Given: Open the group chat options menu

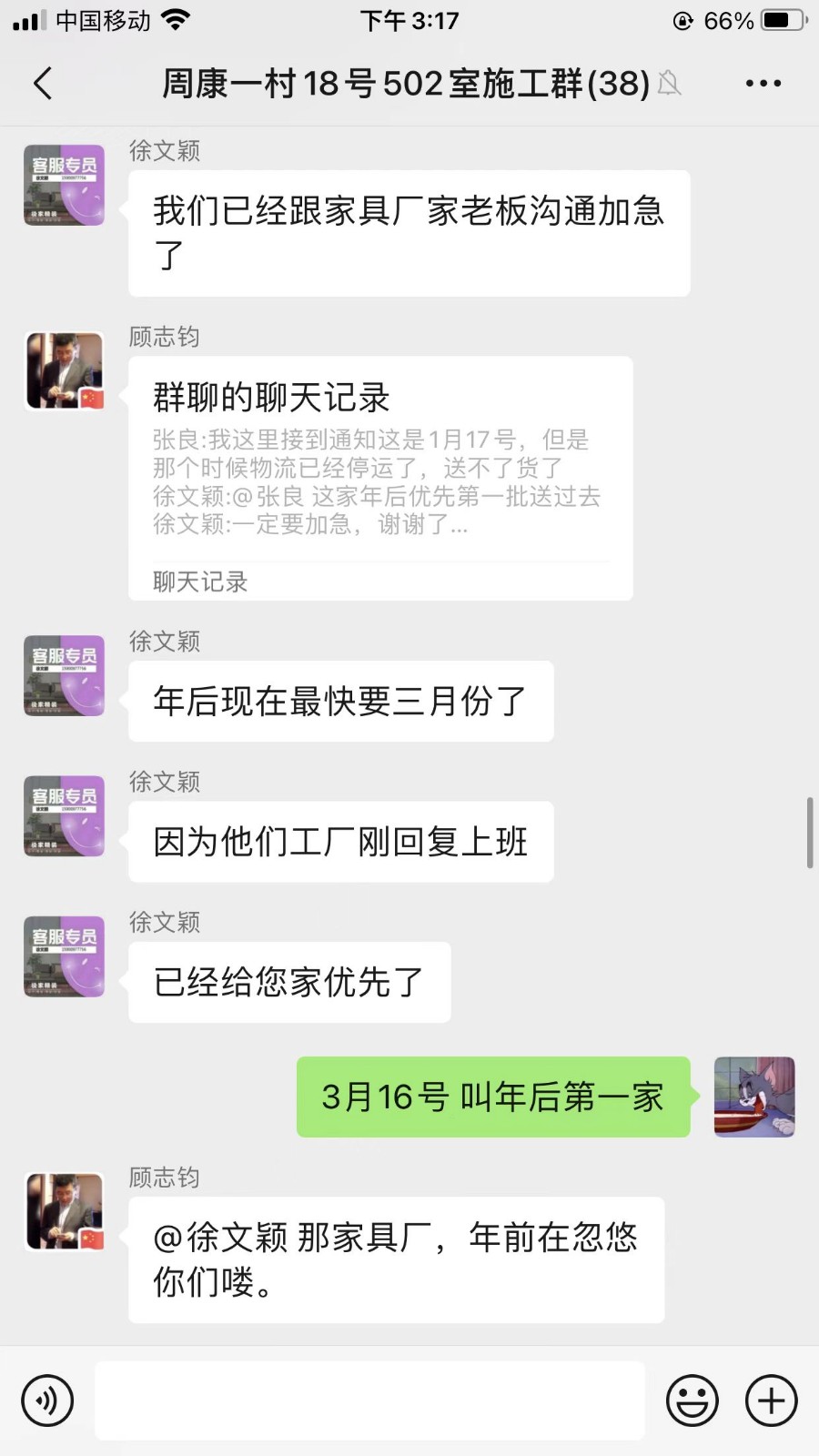Looking at the screenshot, I should click(763, 83).
